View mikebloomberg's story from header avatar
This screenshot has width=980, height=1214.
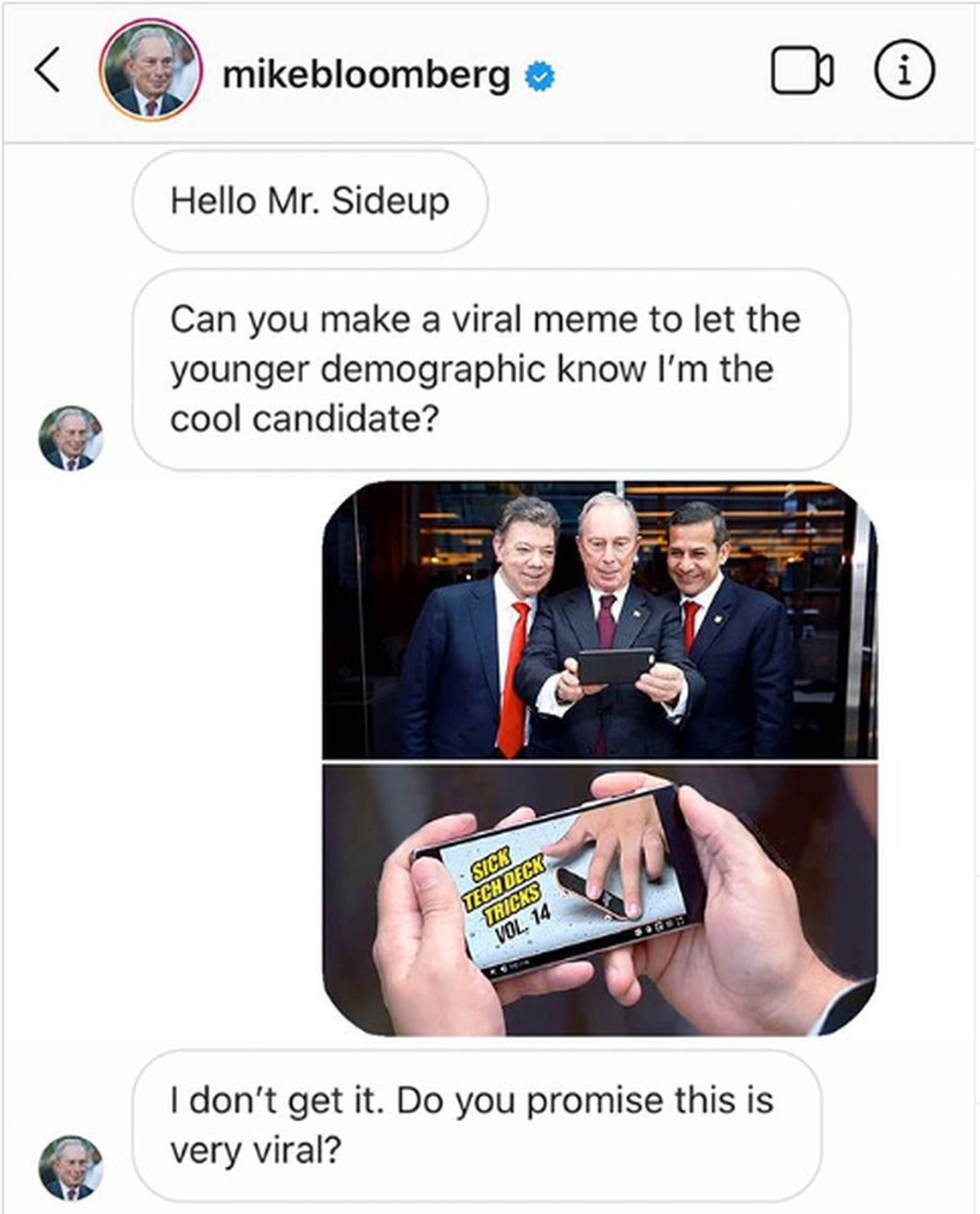(x=151, y=70)
